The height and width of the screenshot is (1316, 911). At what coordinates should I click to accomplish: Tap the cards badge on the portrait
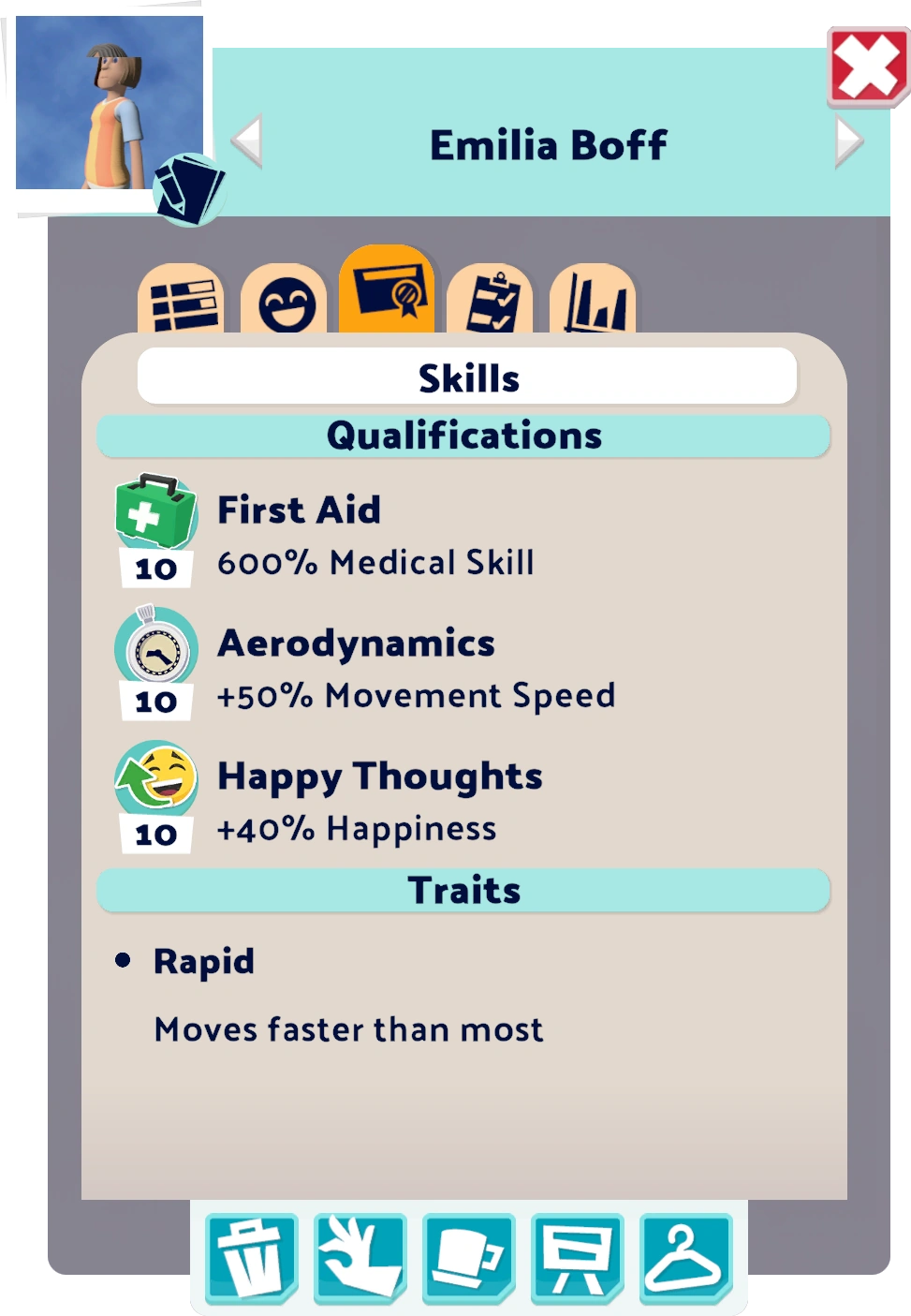pyautogui.click(x=189, y=190)
